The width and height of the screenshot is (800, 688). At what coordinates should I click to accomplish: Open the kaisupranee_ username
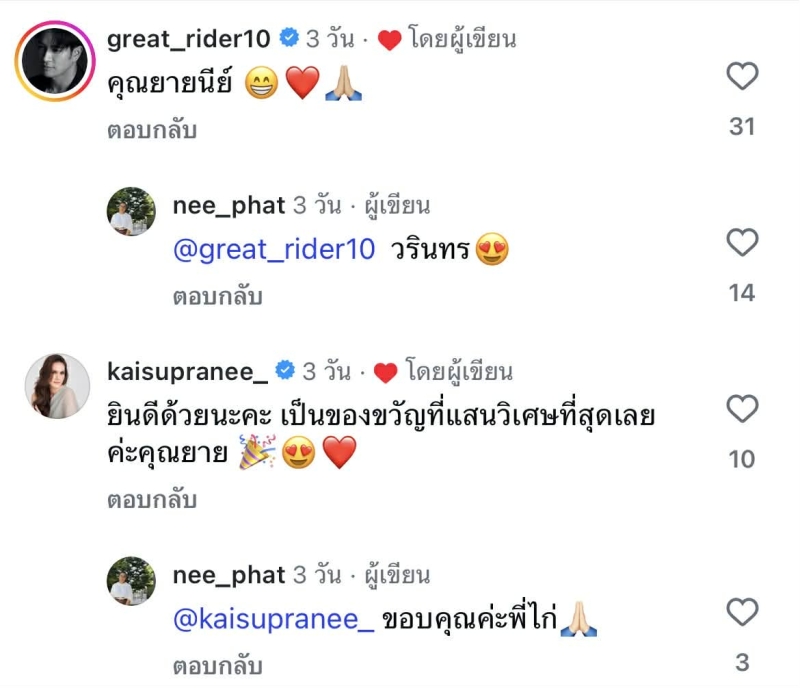(187, 372)
